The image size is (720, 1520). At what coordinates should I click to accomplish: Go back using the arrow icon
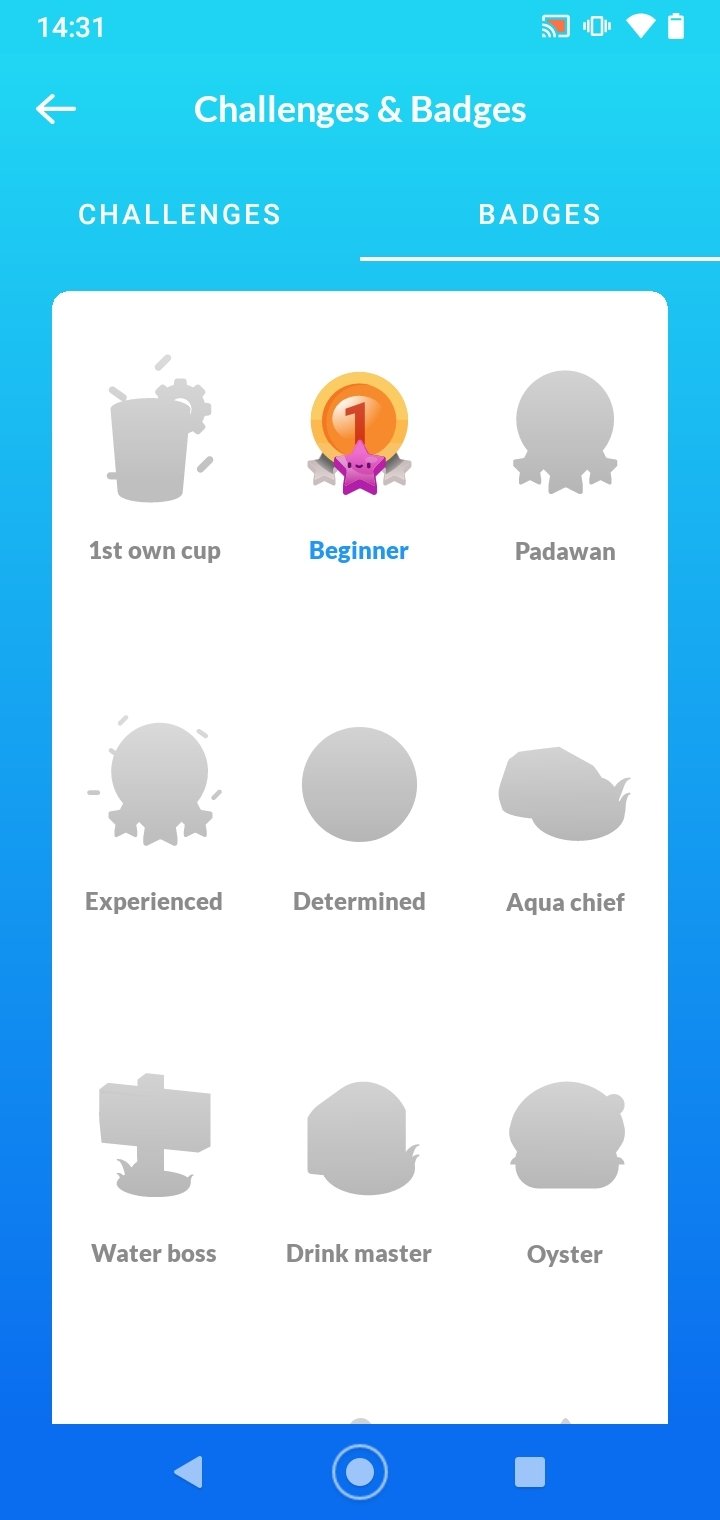[x=56, y=109]
